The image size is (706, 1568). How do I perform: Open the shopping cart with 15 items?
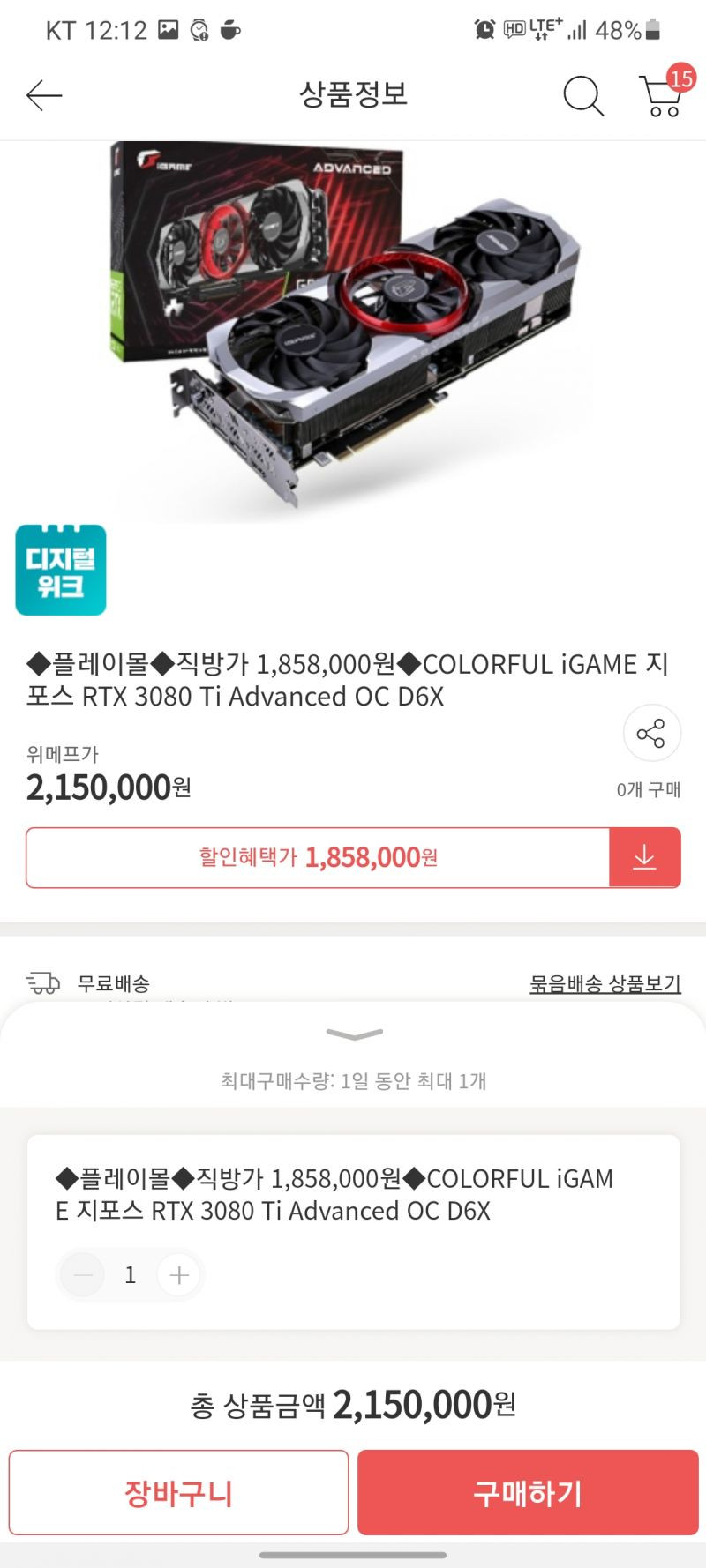click(x=663, y=95)
